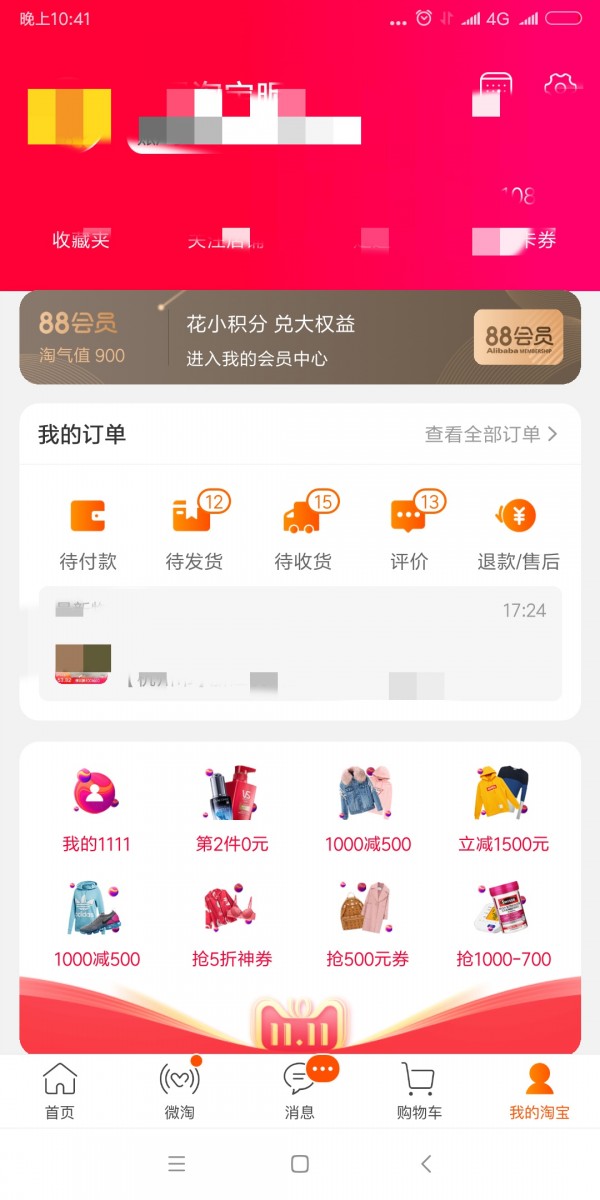Open 评价 pending reviews
The height and width of the screenshot is (1200, 600).
pyautogui.click(x=409, y=535)
